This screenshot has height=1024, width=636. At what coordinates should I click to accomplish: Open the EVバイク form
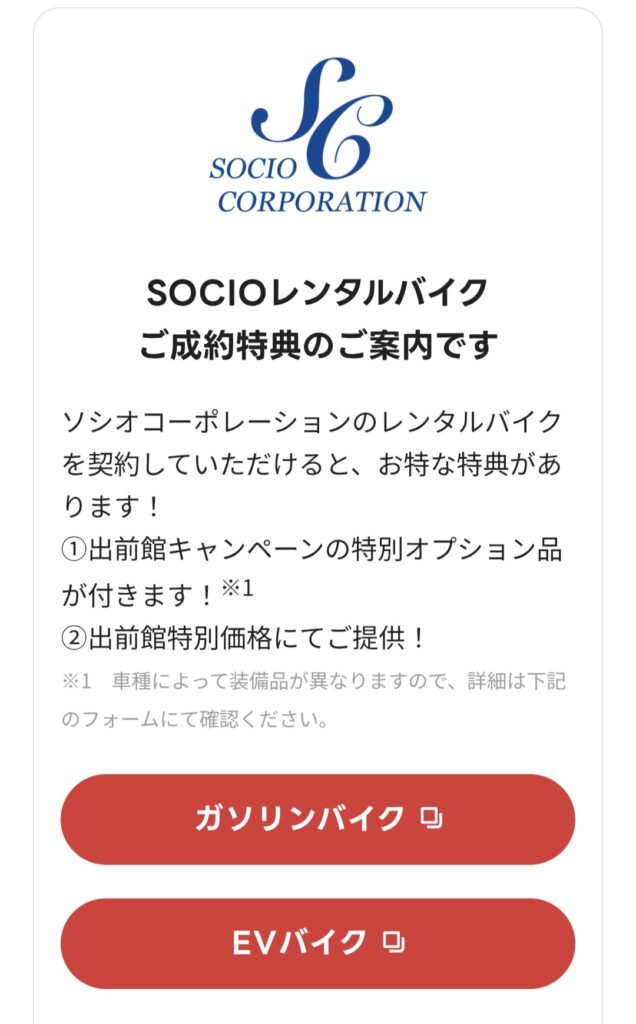point(318,943)
